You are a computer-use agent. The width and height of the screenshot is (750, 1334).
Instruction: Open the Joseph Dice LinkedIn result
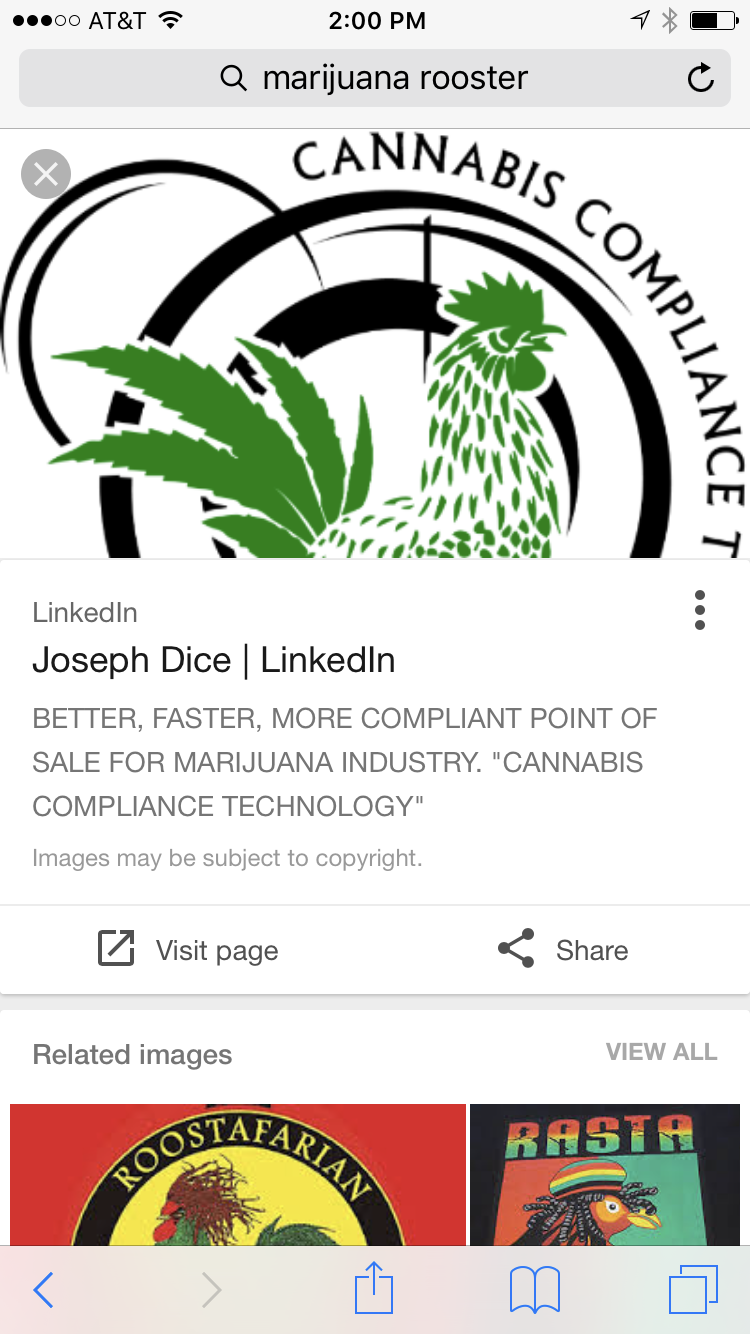click(x=213, y=660)
